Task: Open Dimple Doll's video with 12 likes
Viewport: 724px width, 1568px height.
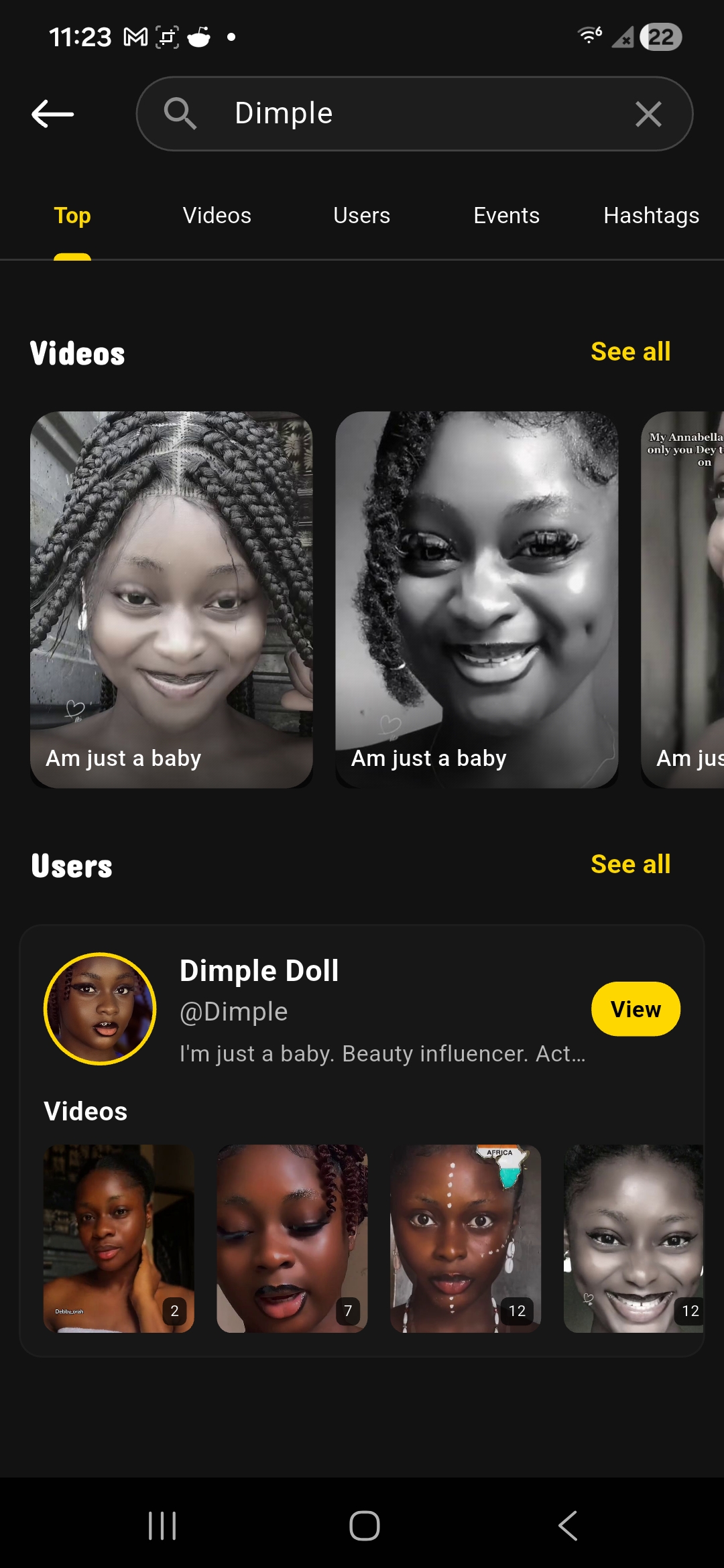Action: coord(466,1240)
